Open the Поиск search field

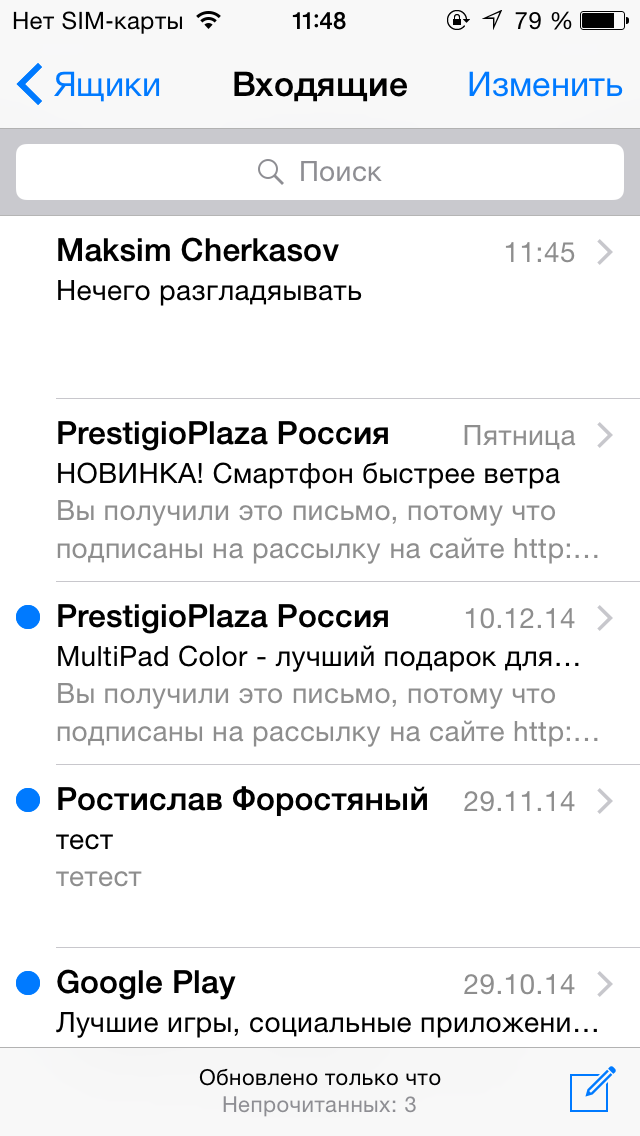[x=320, y=172]
